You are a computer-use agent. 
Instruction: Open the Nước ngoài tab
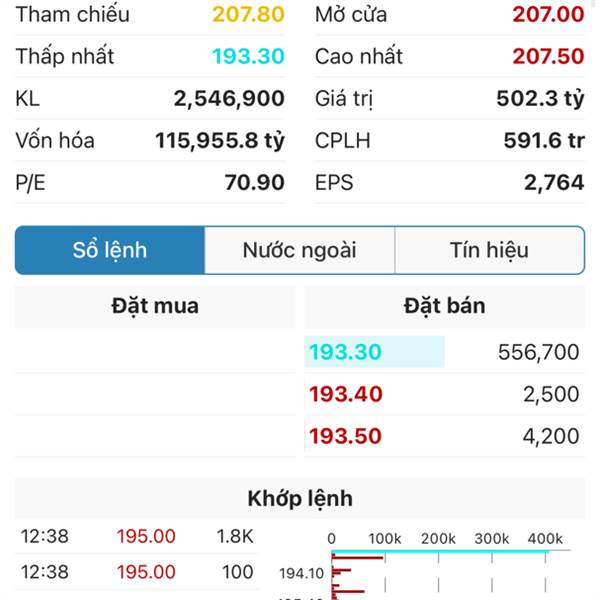coord(299,250)
